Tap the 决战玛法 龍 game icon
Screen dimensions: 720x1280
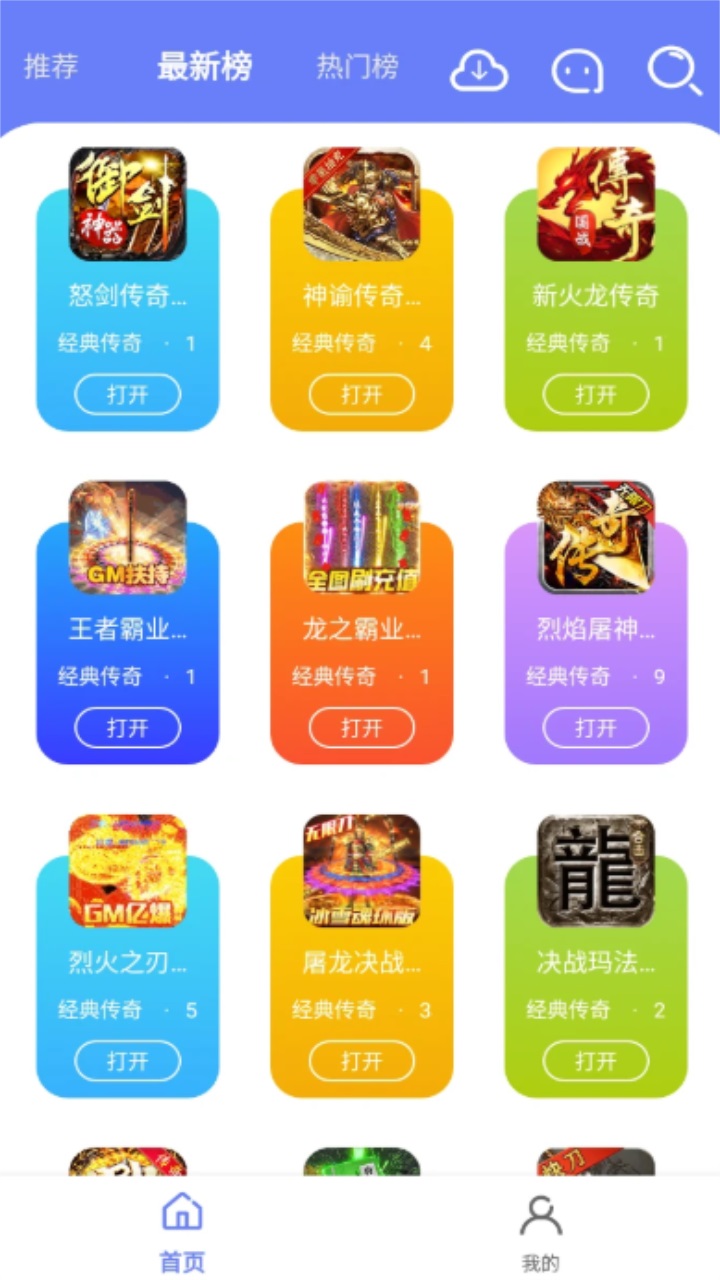tap(594, 871)
